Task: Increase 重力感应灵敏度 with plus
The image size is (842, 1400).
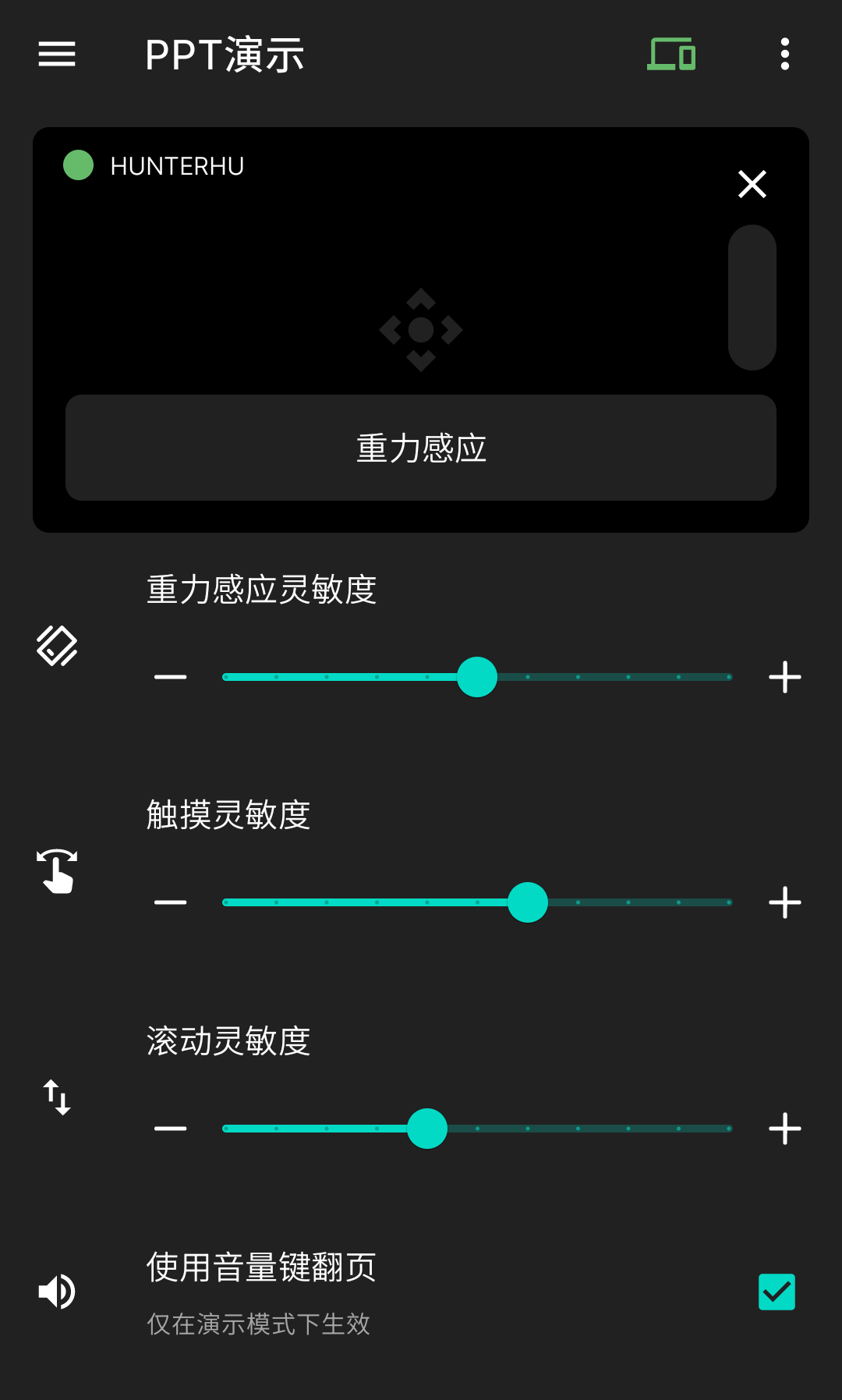Action: (784, 677)
